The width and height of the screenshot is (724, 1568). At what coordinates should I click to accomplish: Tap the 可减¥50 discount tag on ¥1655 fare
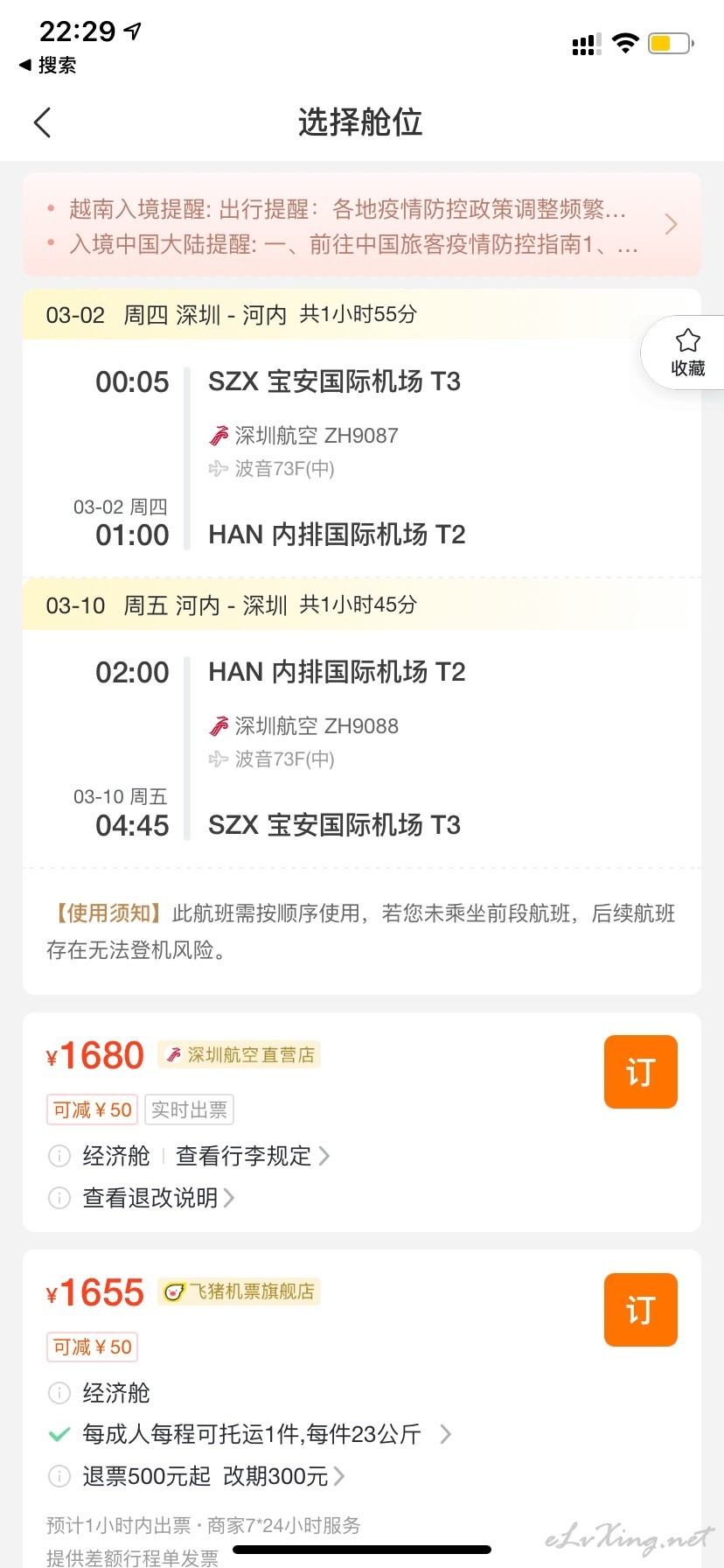[92, 1347]
